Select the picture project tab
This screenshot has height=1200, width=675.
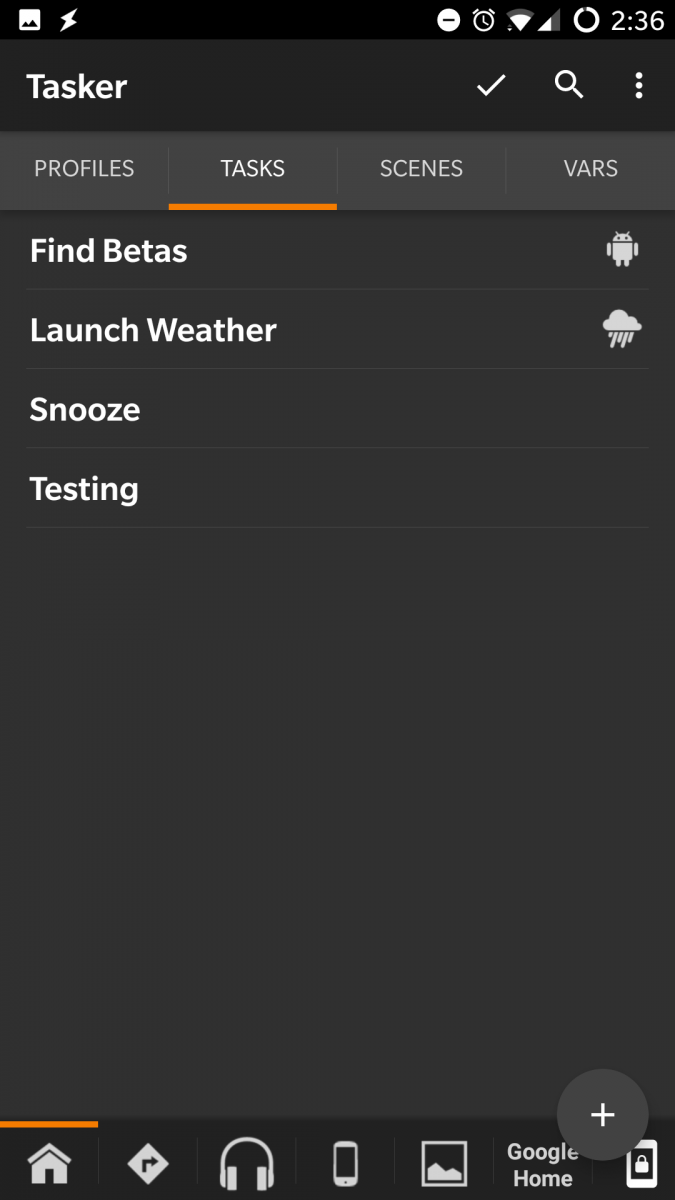coord(444,1164)
